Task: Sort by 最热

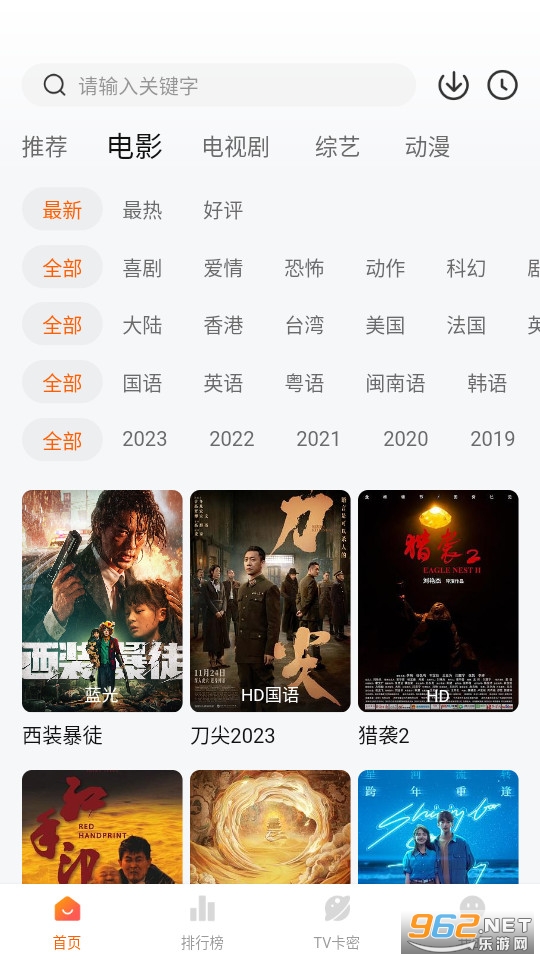Action: point(142,210)
